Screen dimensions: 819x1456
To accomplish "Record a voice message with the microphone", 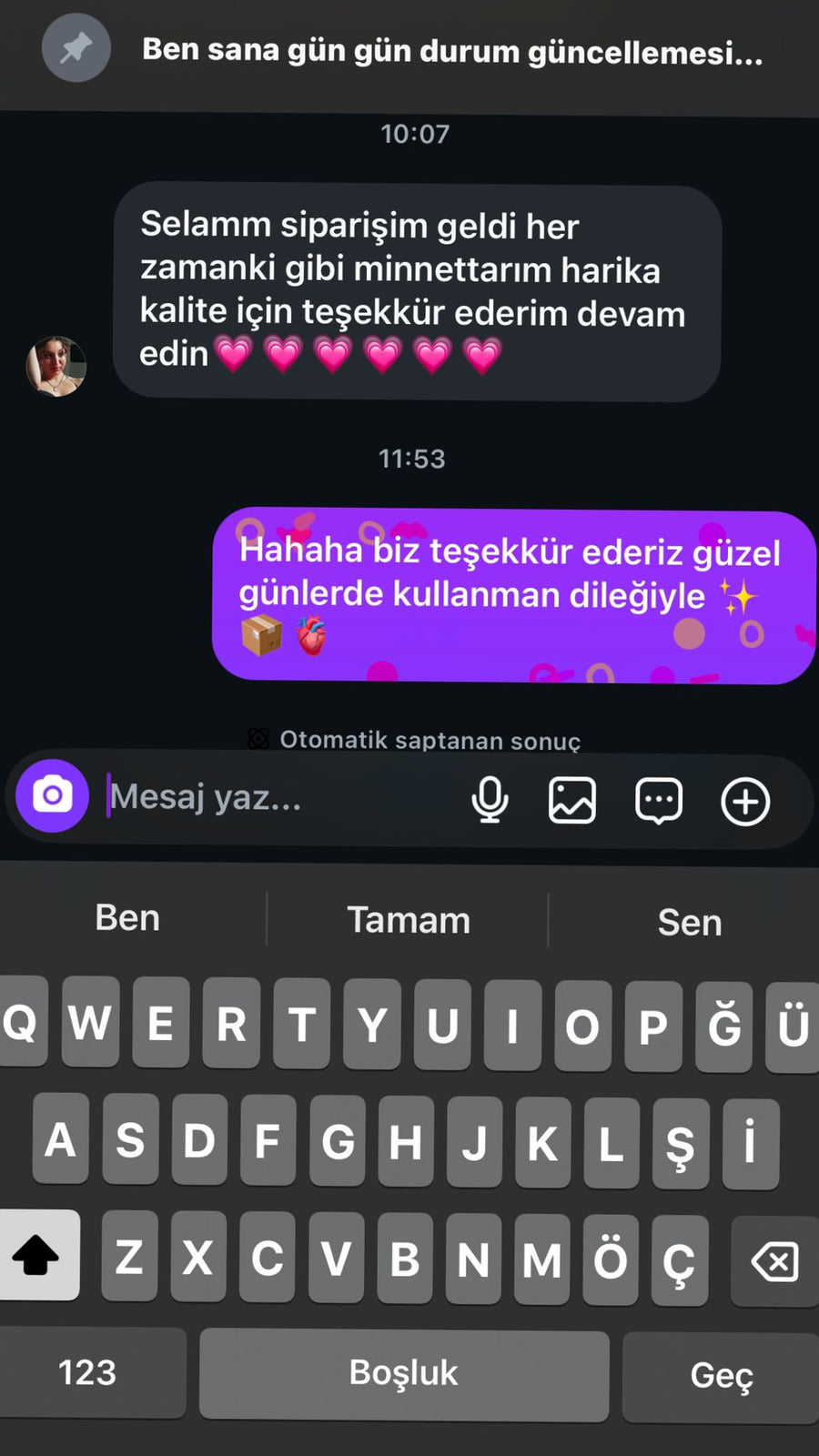I will point(490,801).
